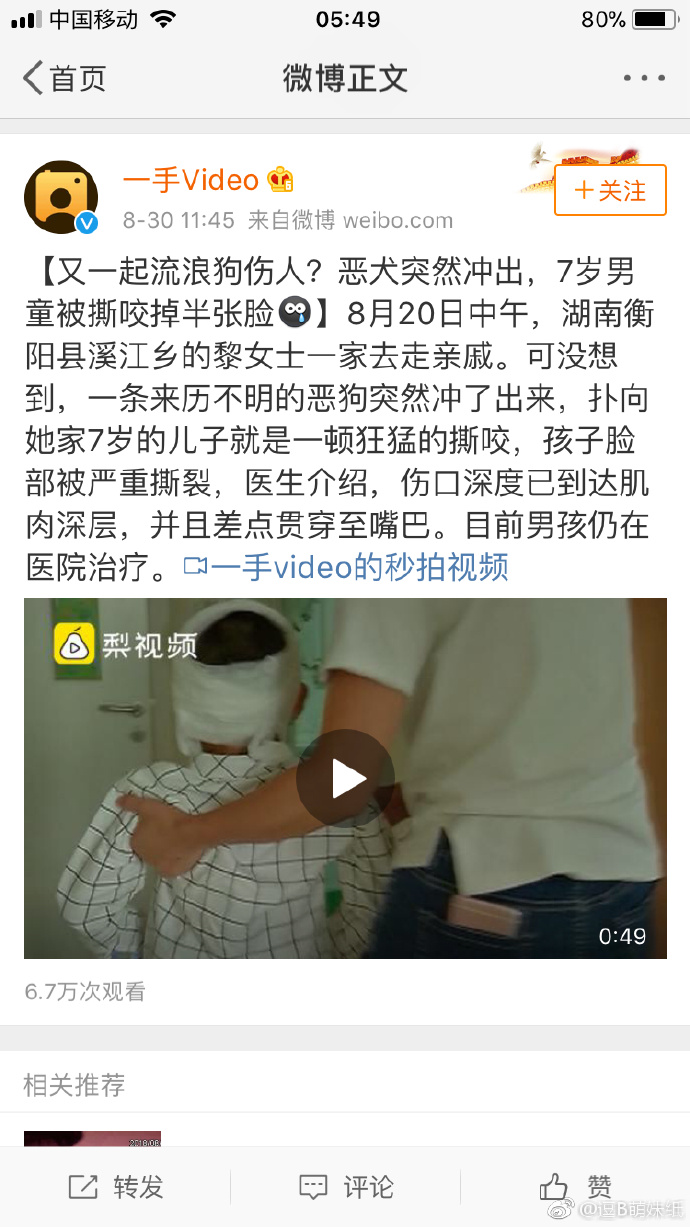Open the three-dot overflow menu
Screen dimensions: 690x1227
click(643, 78)
